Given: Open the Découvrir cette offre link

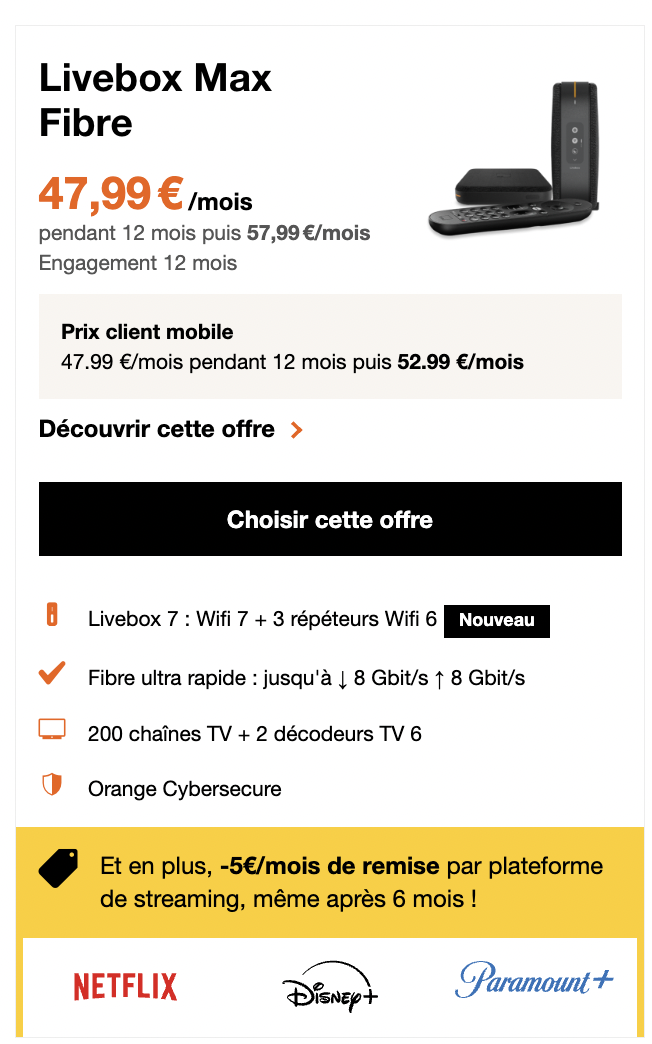Looking at the screenshot, I should pyautogui.click(x=170, y=430).
